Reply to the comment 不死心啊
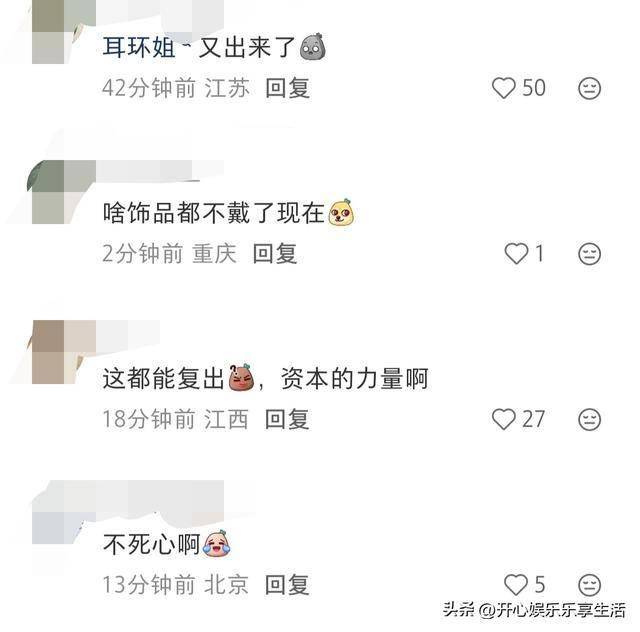 [x=287, y=585]
